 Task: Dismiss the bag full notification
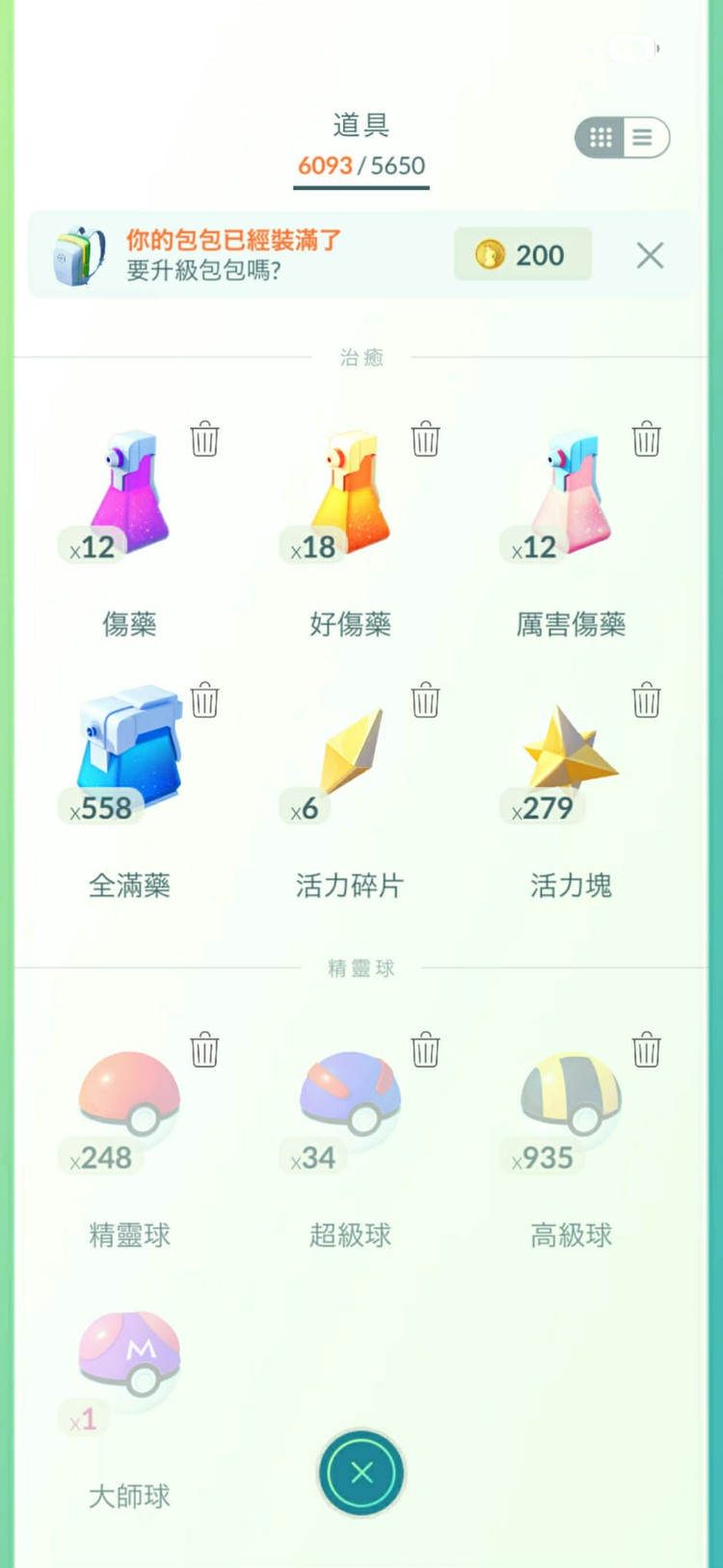click(649, 255)
